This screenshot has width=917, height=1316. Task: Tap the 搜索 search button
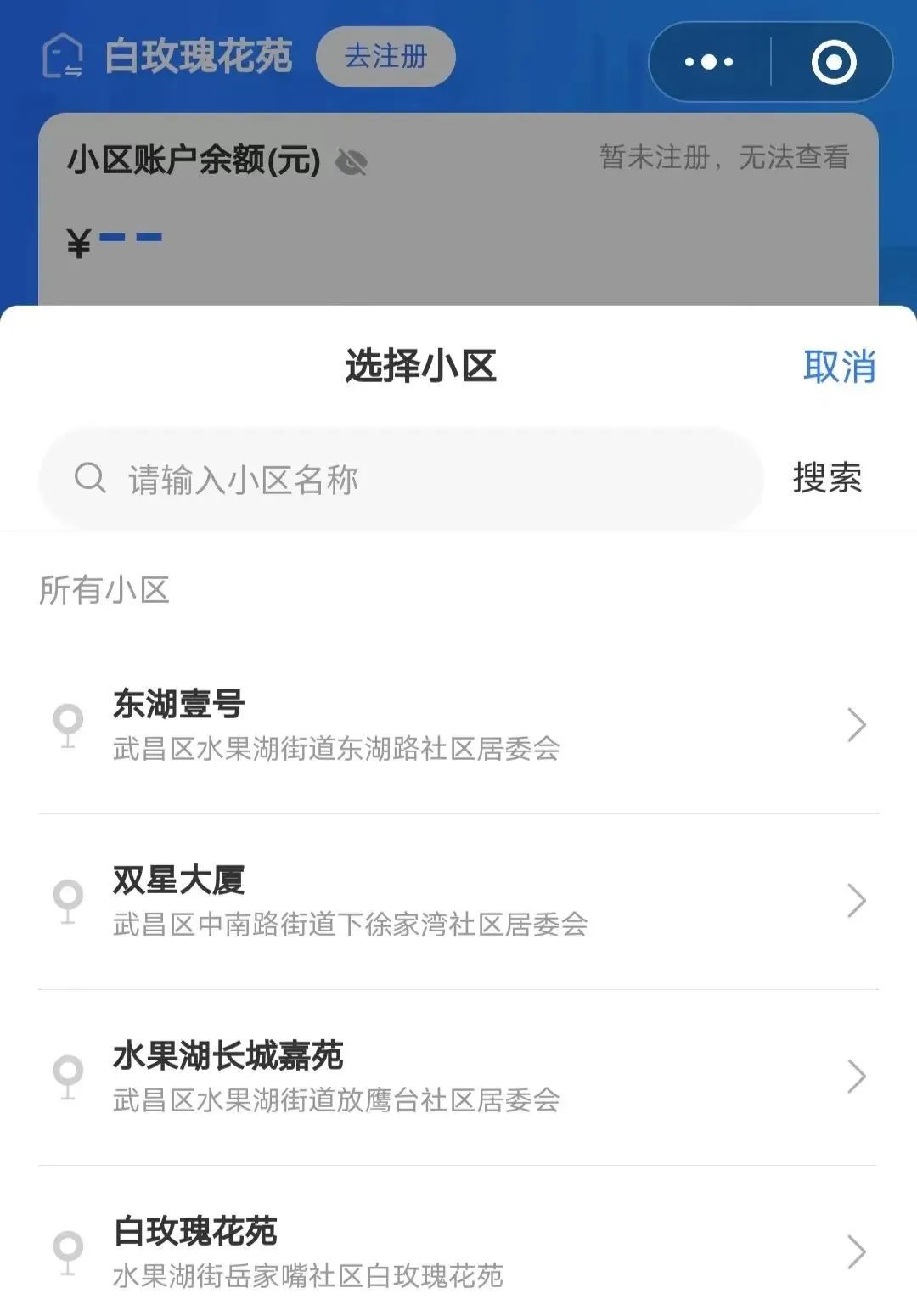click(x=827, y=478)
